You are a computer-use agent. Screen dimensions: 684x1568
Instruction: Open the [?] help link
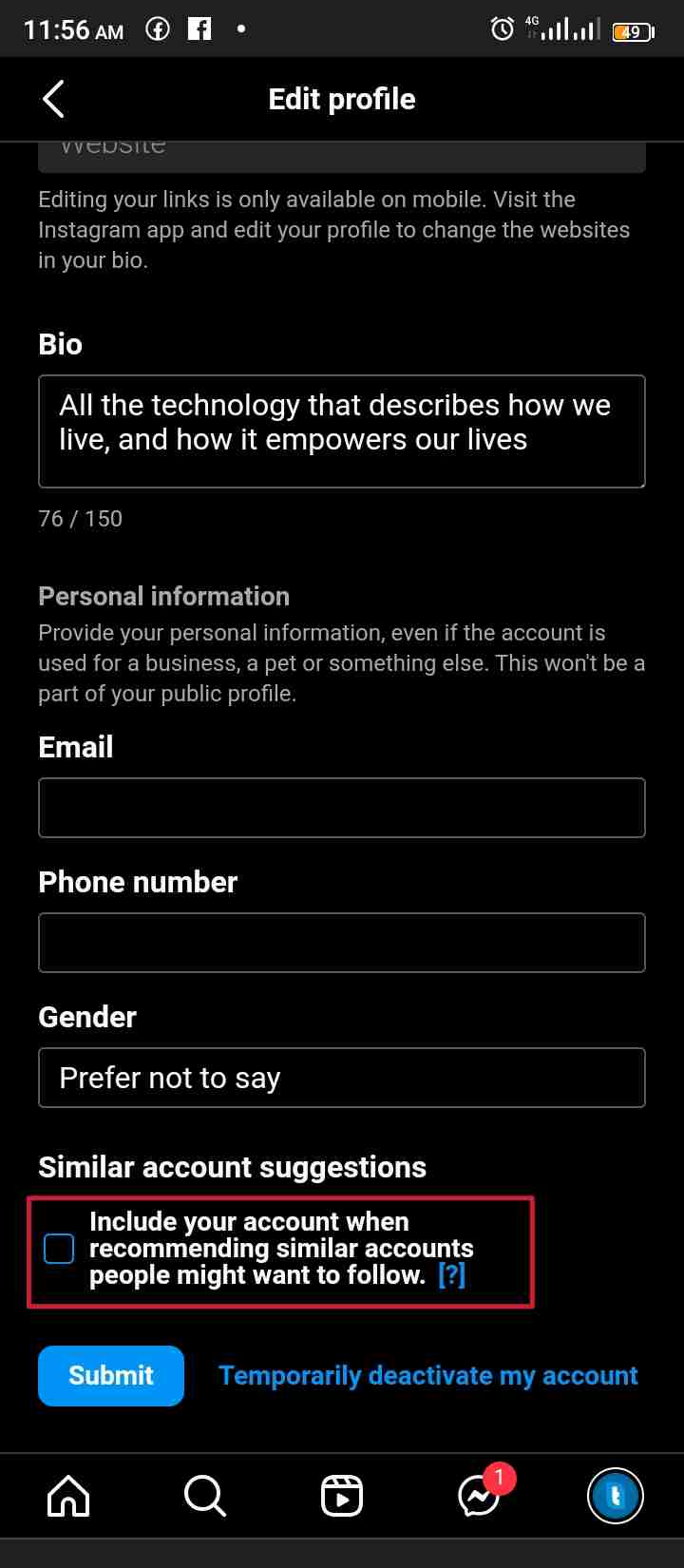452,1274
